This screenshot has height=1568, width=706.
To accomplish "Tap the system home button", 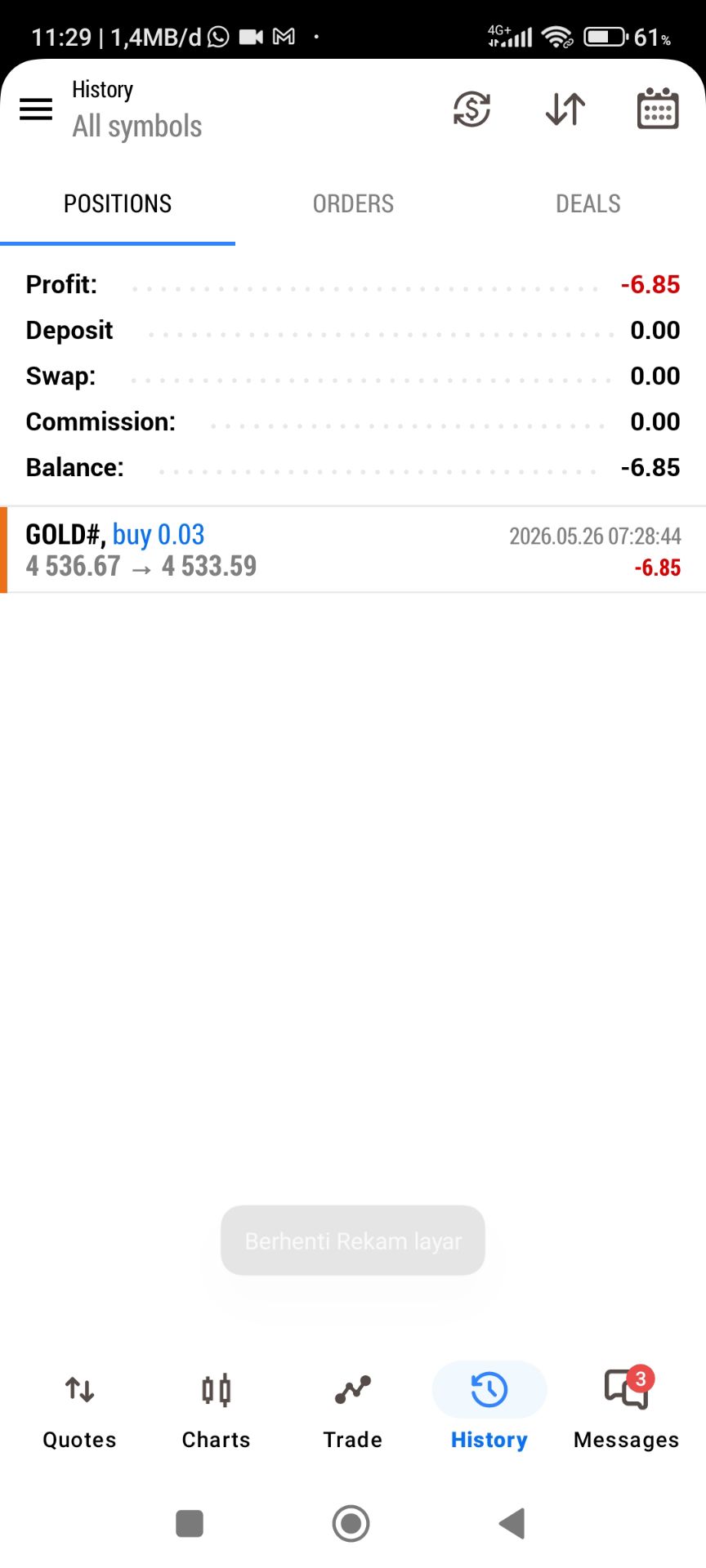I will point(351,1523).
